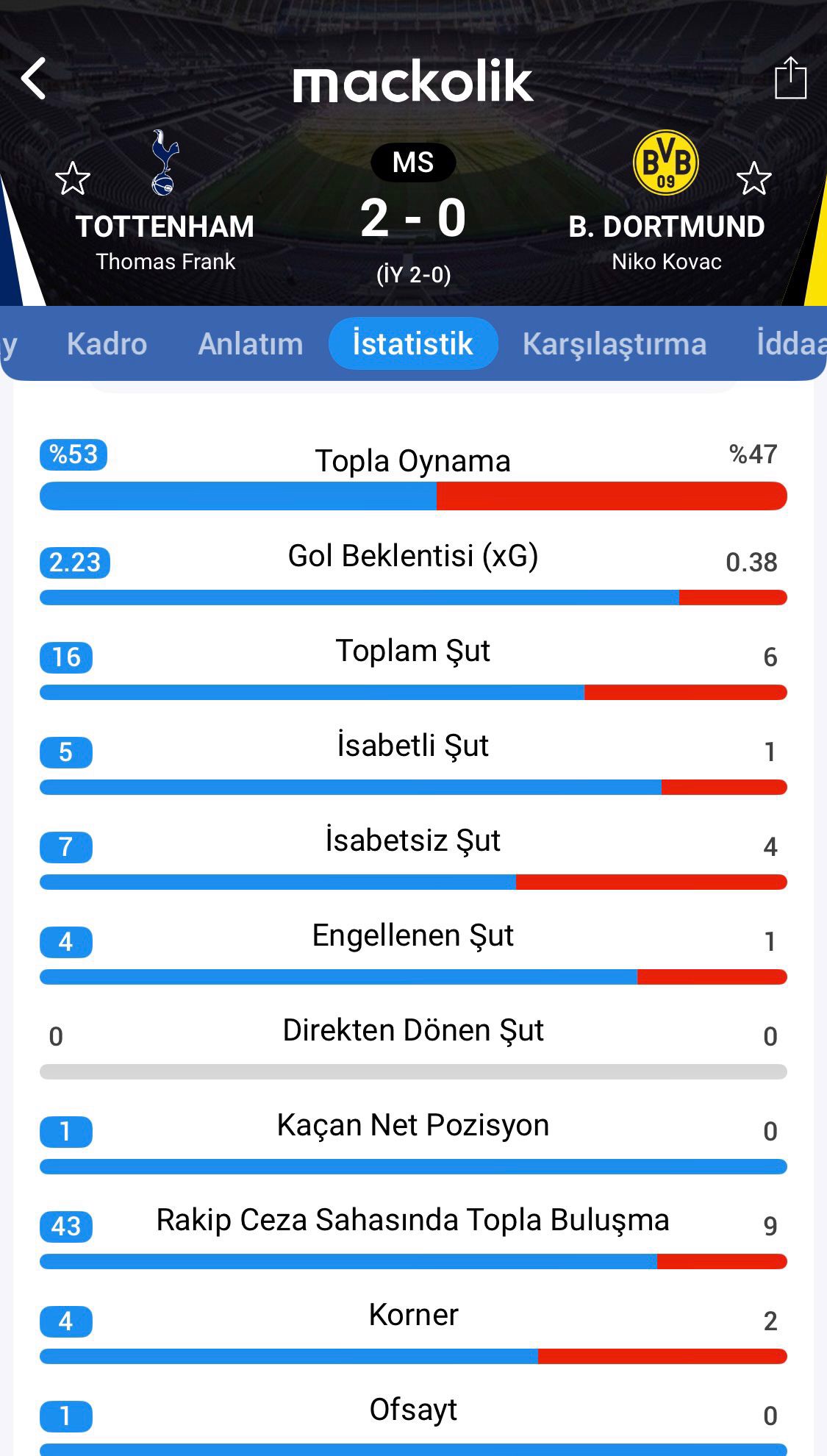Open the Anlatım tab
The image size is (827, 1456).
[250, 344]
